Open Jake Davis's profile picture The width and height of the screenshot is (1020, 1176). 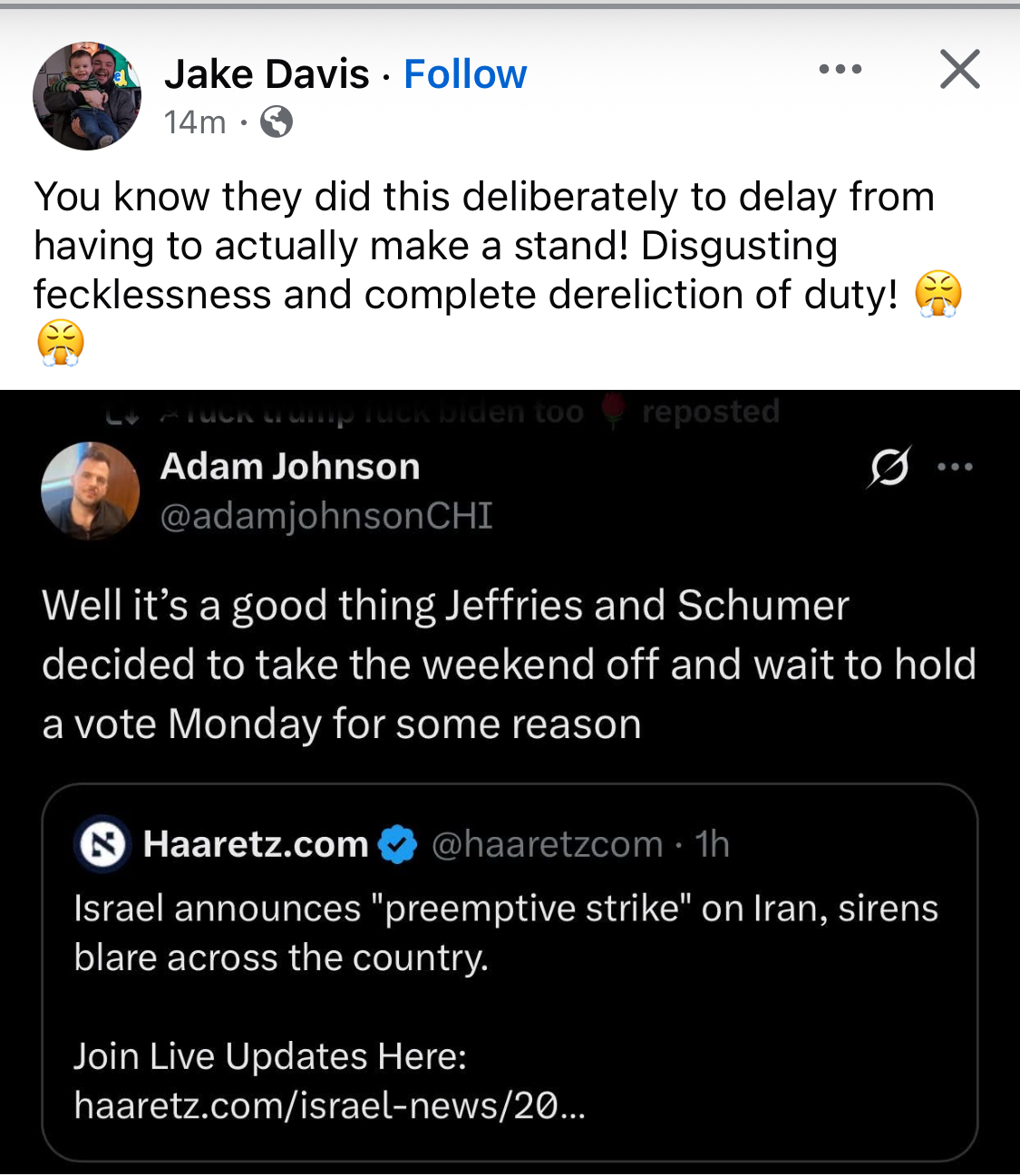point(87,96)
